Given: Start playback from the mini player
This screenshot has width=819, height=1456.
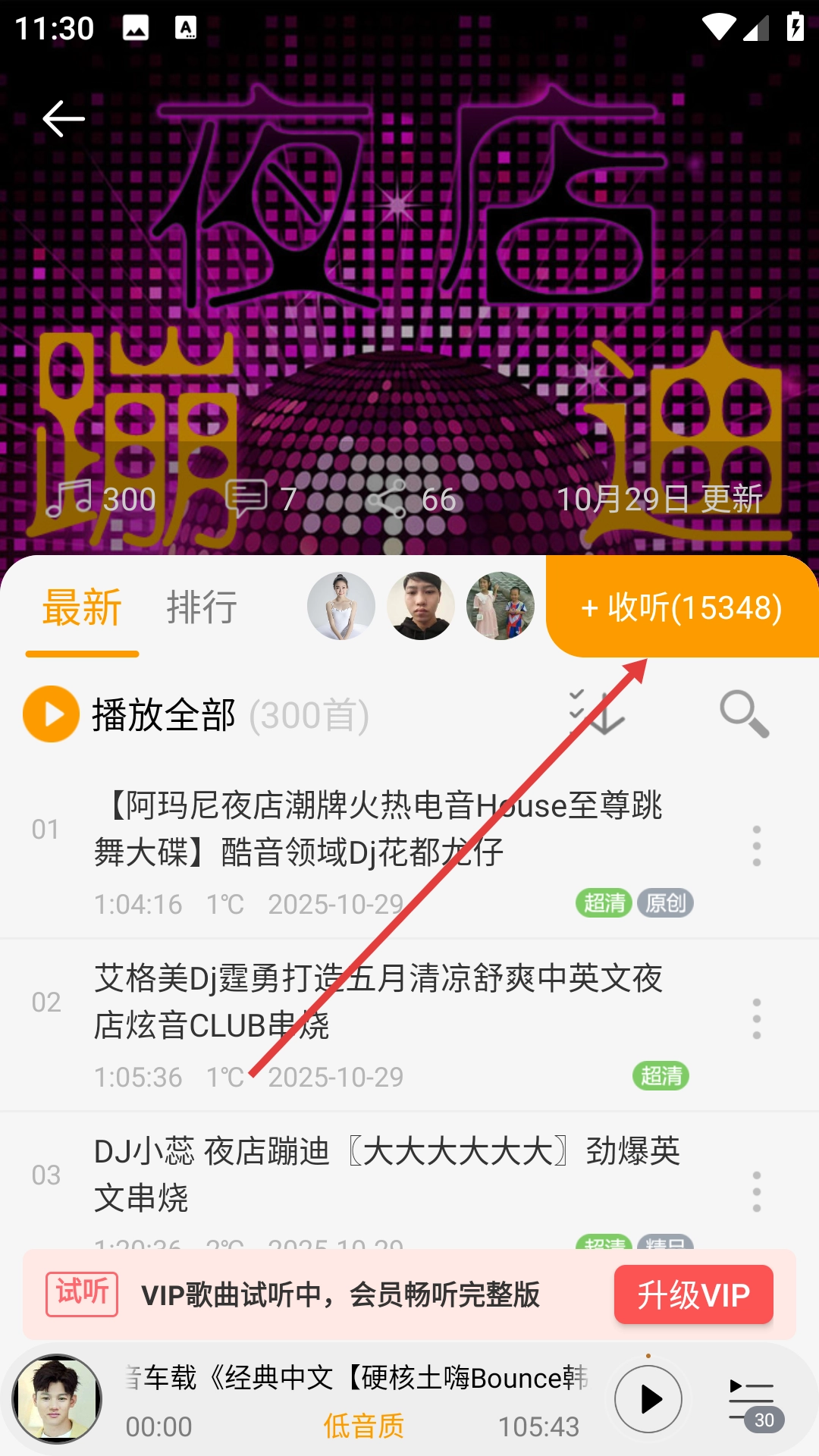Looking at the screenshot, I should coord(648,1399).
